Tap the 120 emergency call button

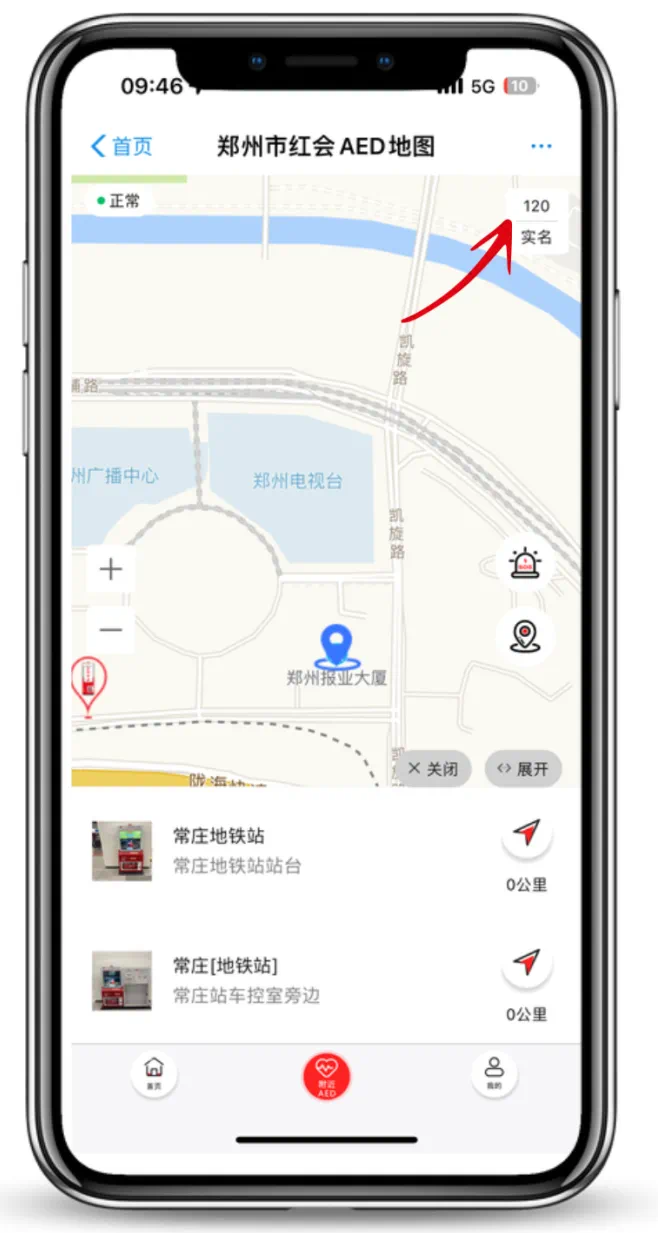[536, 205]
